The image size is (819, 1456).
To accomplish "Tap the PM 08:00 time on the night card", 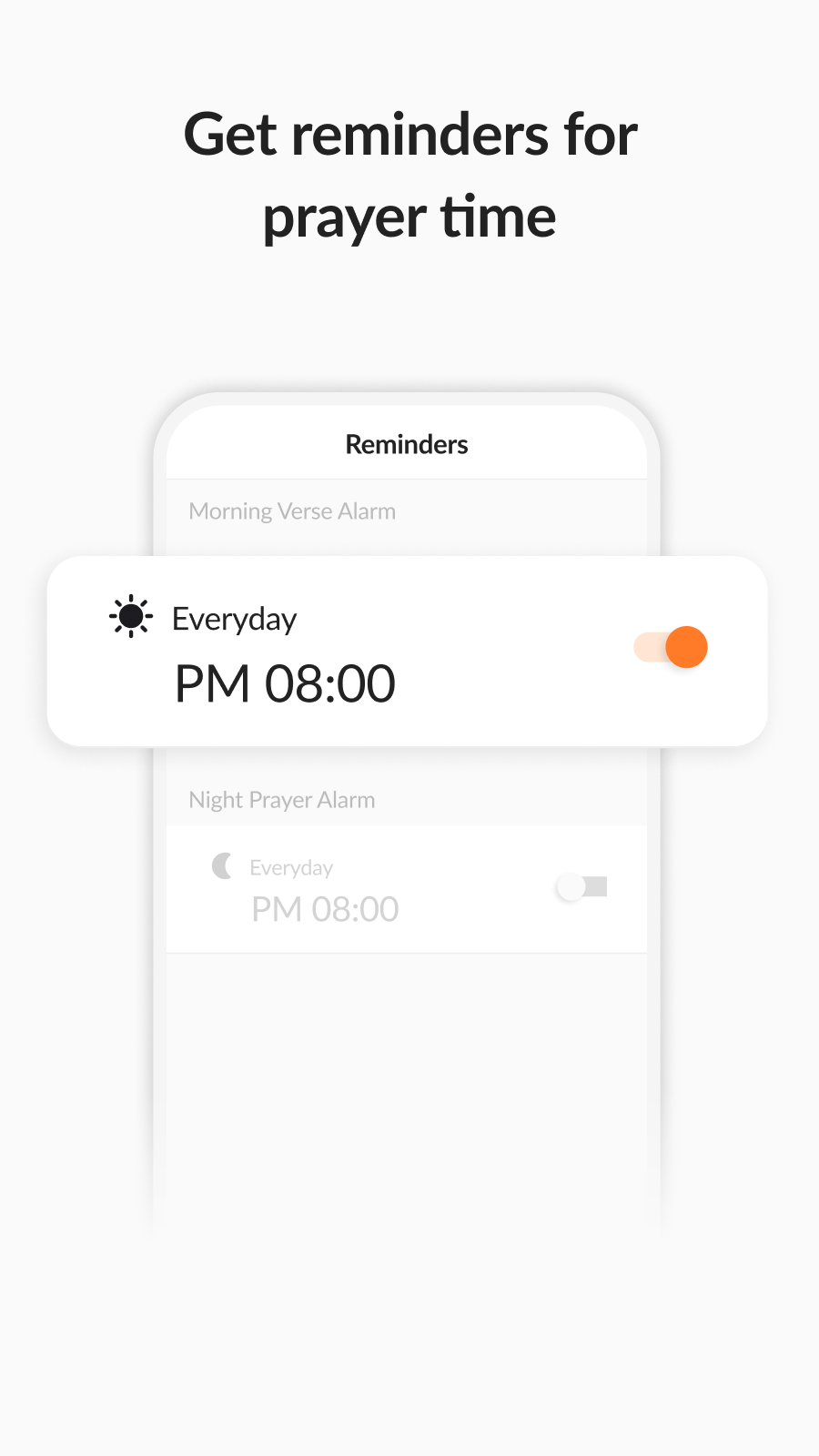I will point(325,908).
